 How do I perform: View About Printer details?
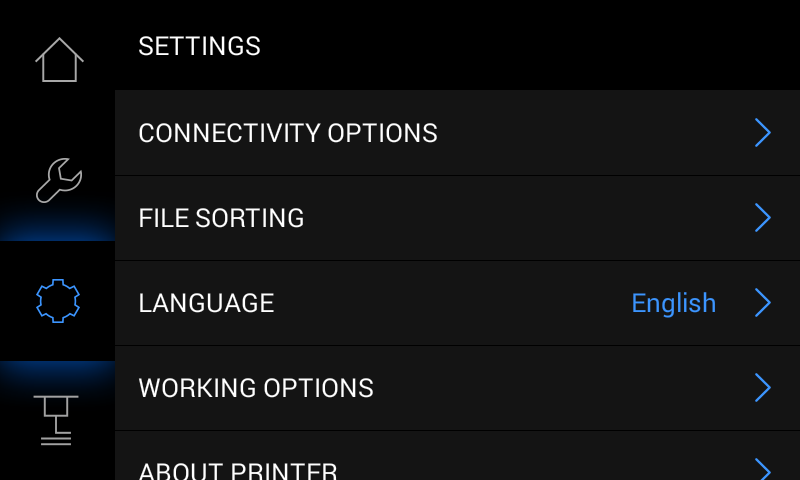pyautogui.click(x=456, y=466)
